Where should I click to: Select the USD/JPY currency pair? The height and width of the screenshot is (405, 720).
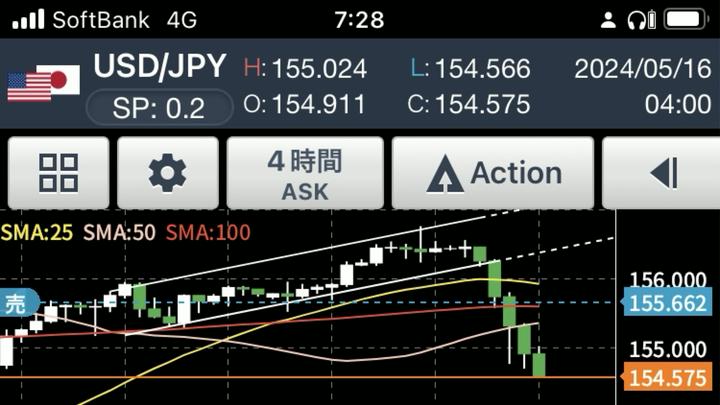[x=159, y=67]
